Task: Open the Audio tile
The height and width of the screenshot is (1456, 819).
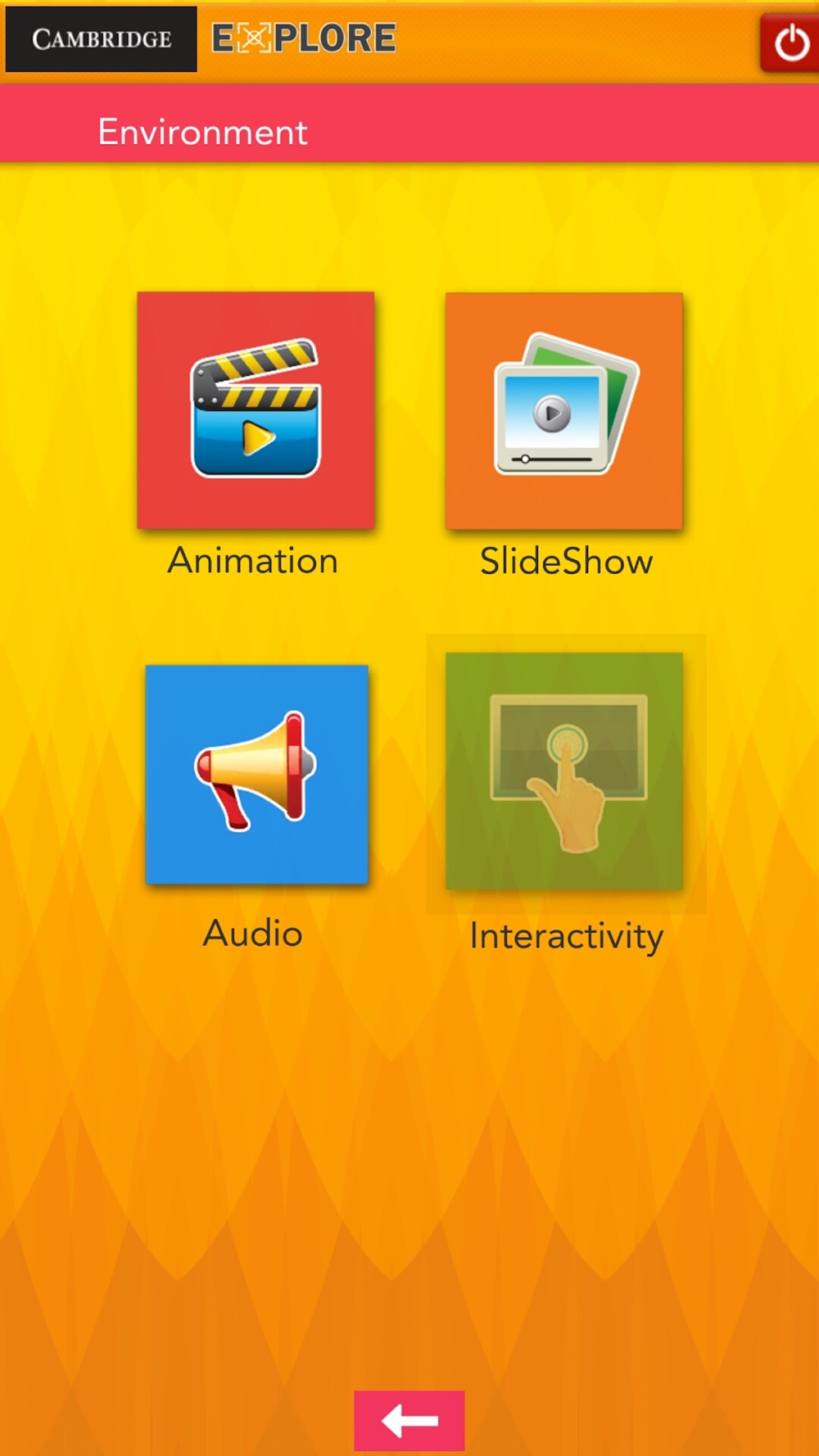Action: point(256,775)
